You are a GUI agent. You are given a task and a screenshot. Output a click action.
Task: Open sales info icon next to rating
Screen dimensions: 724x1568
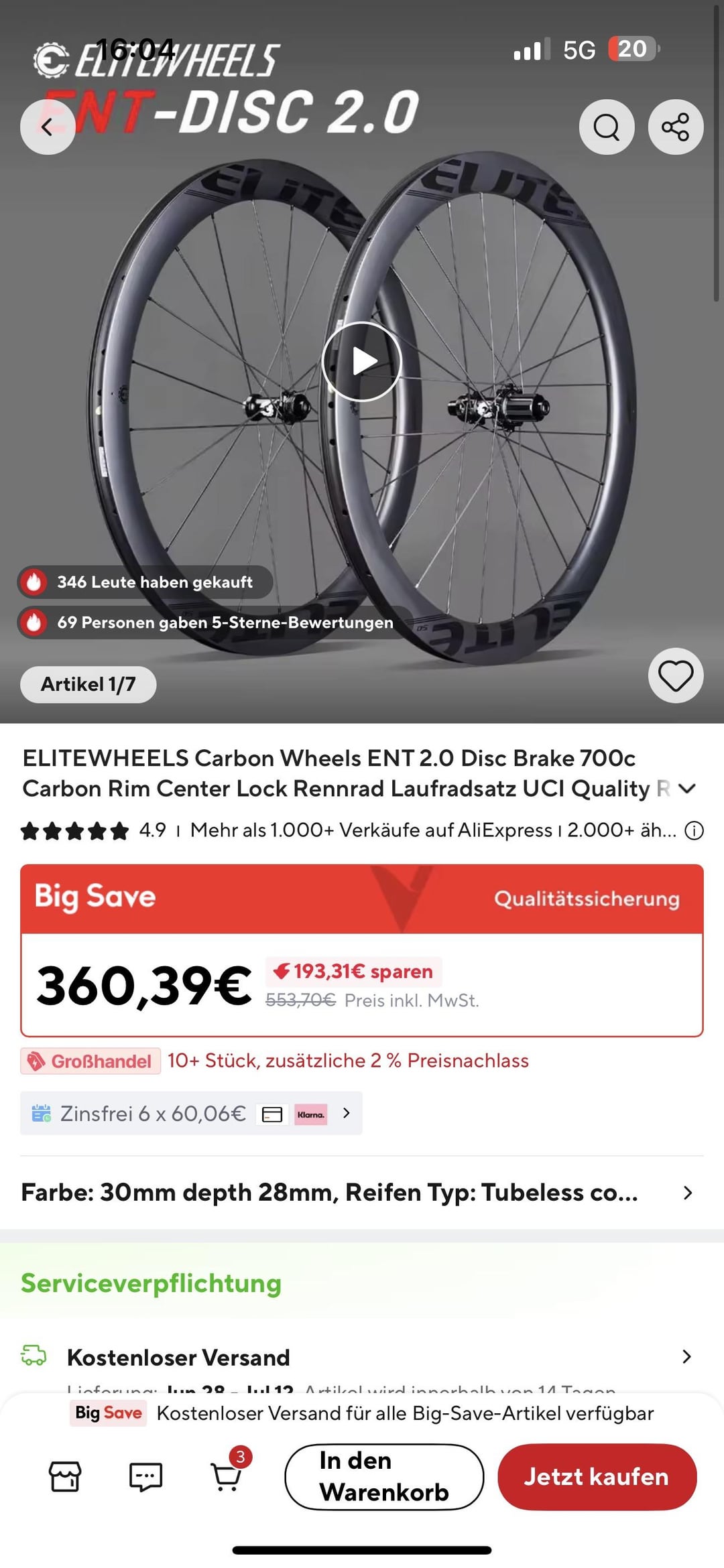click(694, 831)
